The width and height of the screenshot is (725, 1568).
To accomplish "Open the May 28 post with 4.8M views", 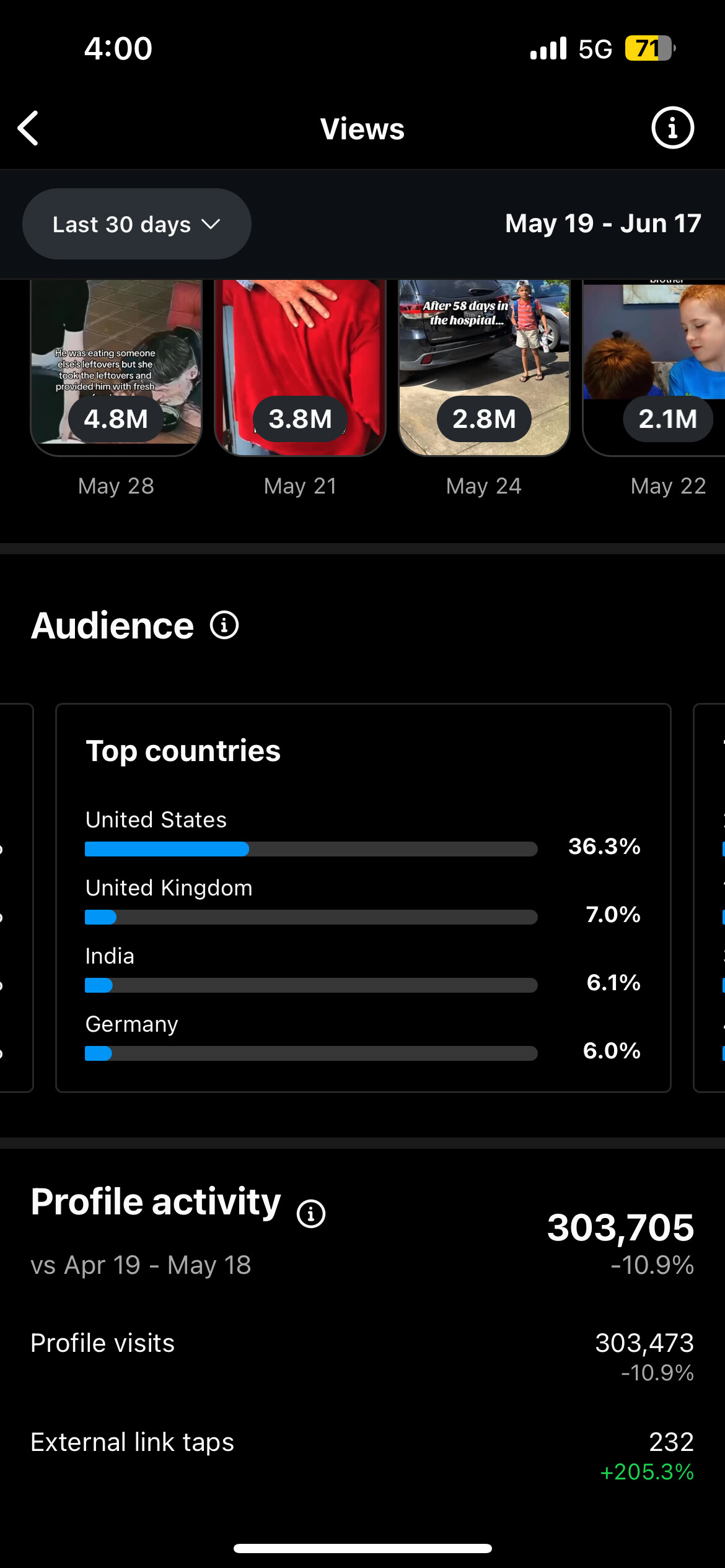I will point(116,368).
